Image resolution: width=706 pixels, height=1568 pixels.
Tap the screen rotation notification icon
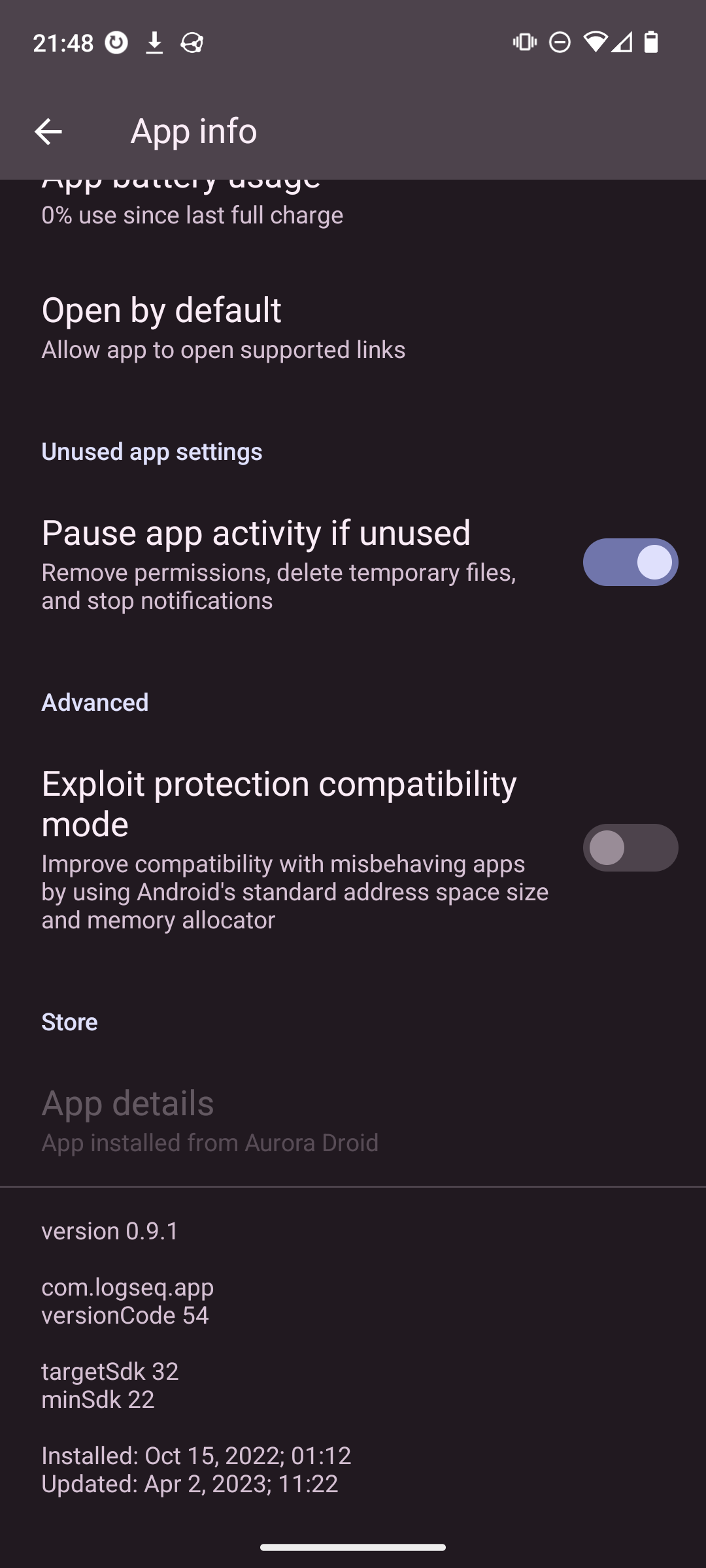(116, 42)
